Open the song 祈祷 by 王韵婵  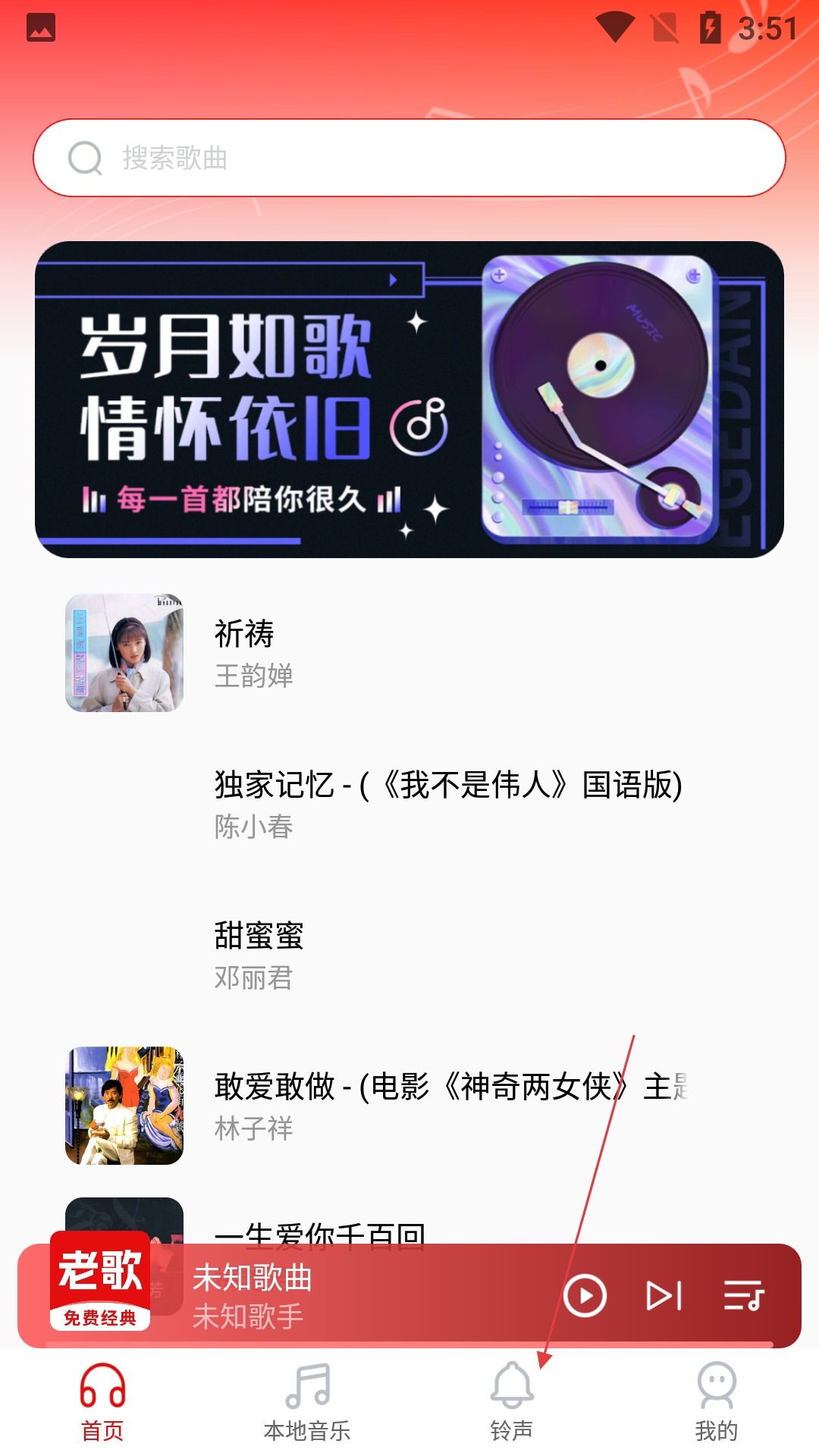409,653
